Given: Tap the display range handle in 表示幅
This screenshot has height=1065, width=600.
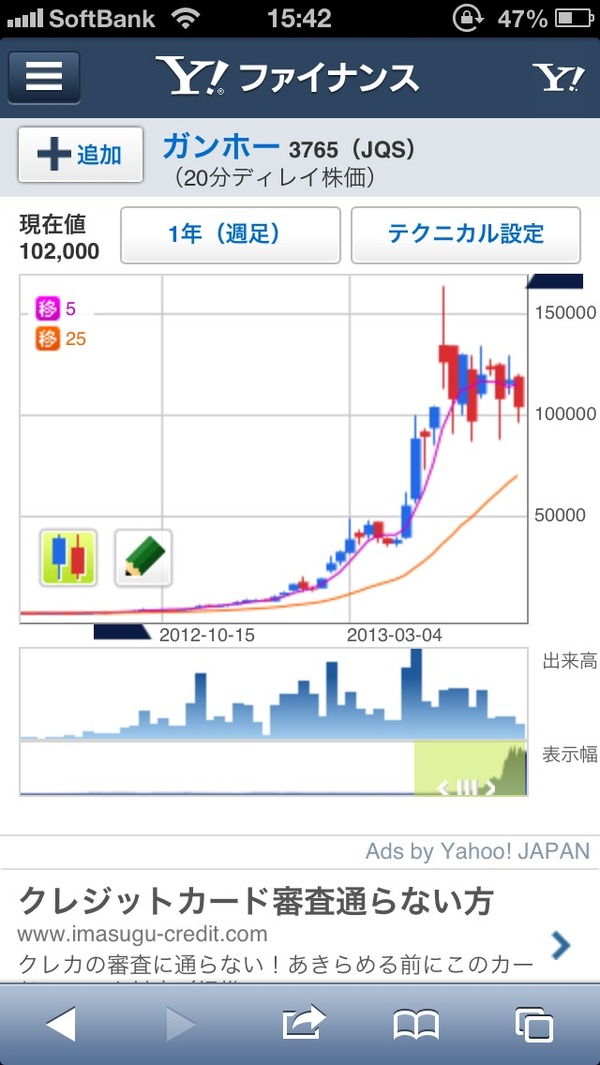Looking at the screenshot, I should click(x=470, y=769).
